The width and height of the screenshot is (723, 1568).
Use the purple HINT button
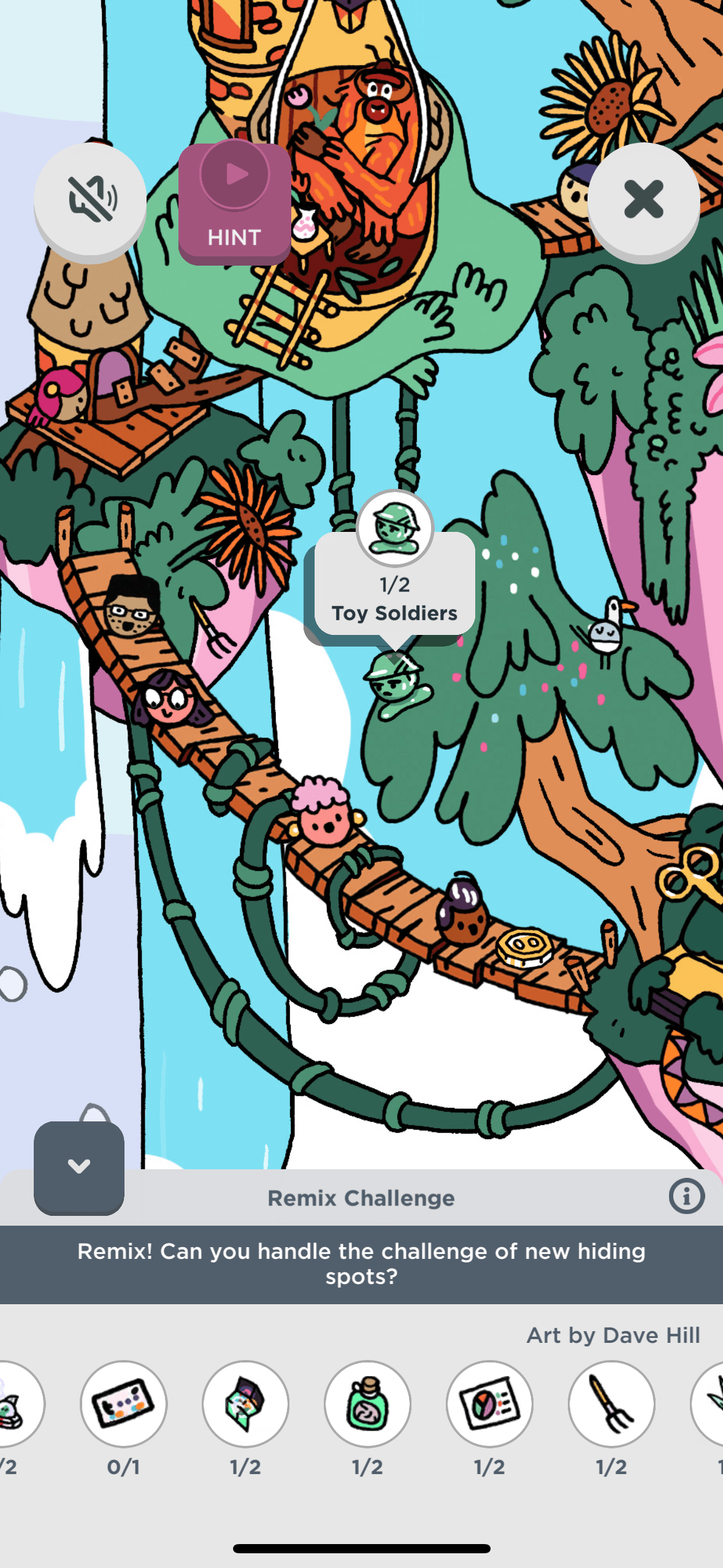pos(235,203)
